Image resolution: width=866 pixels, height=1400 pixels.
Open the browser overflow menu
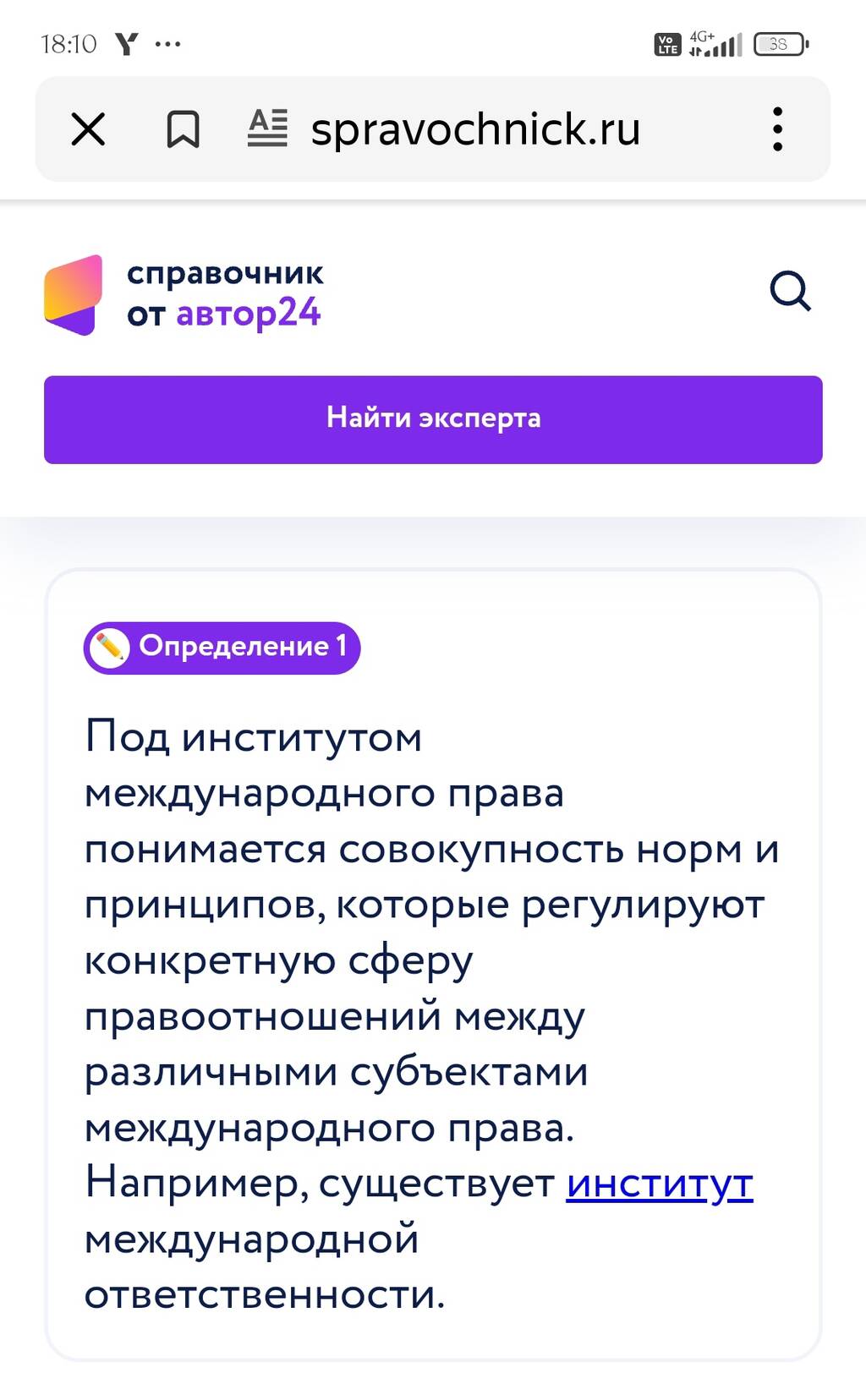click(777, 129)
